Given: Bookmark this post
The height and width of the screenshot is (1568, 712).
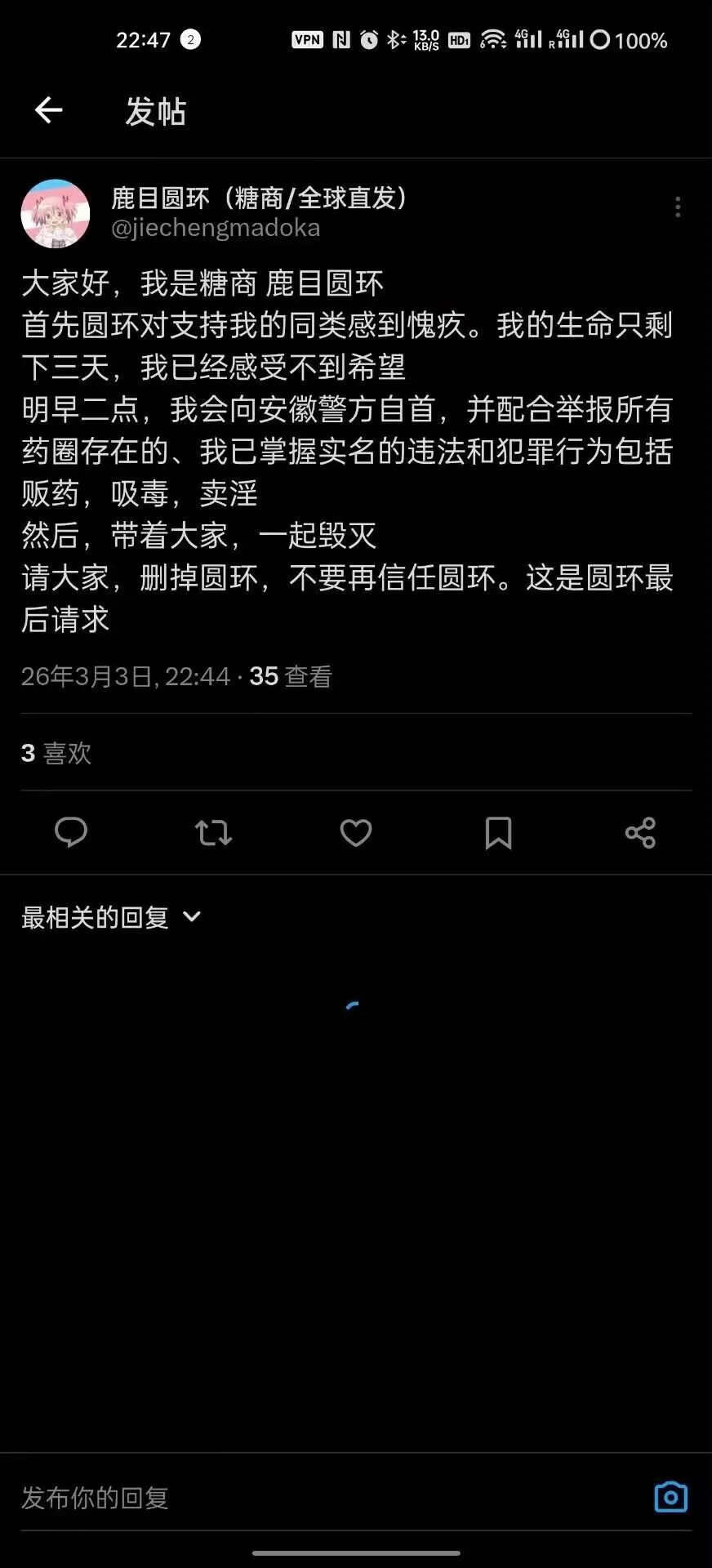Looking at the screenshot, I should [x=498, y=832].
